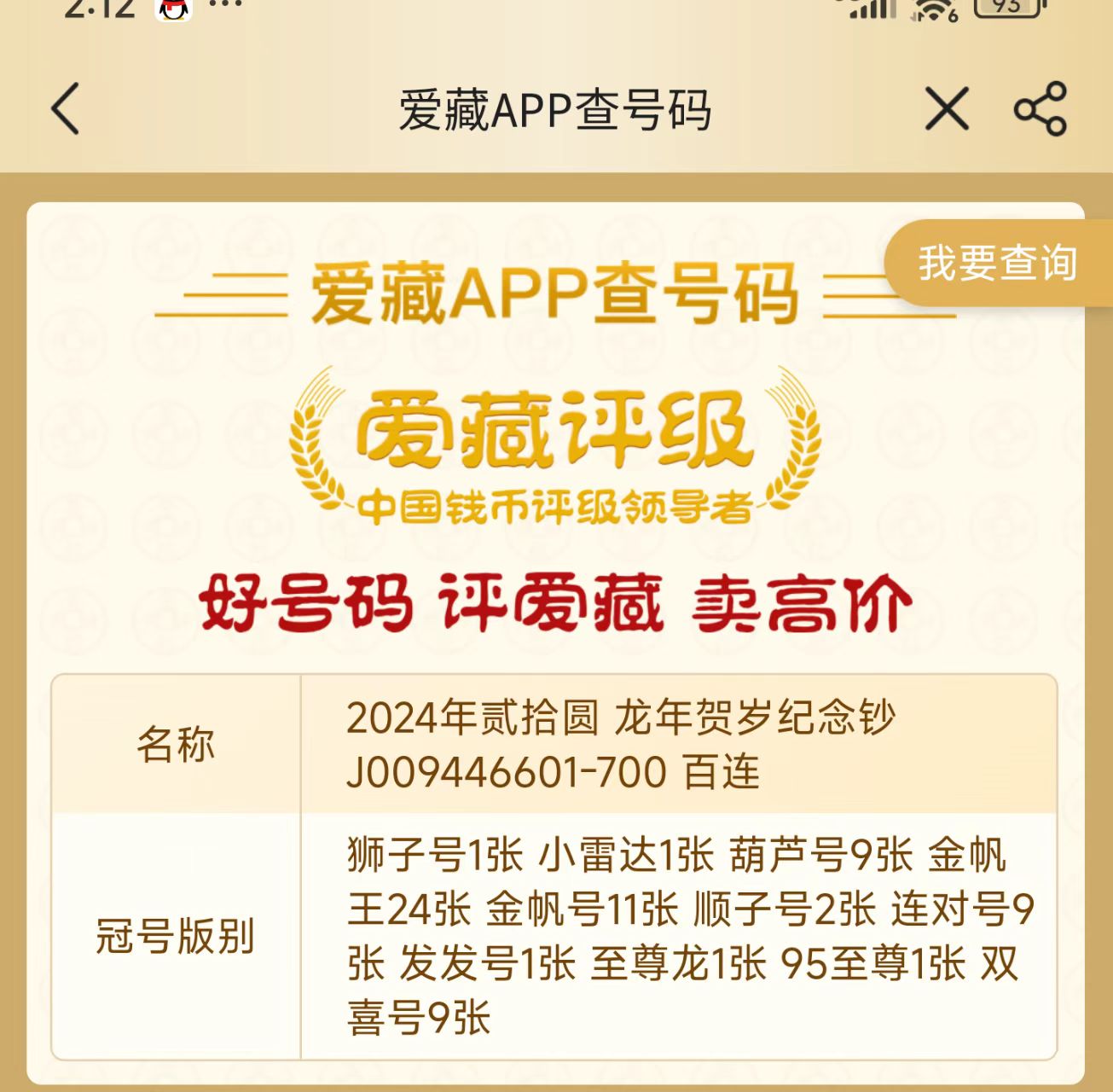
Task: Tap the 我要查询 button
Action: [996, 263]
